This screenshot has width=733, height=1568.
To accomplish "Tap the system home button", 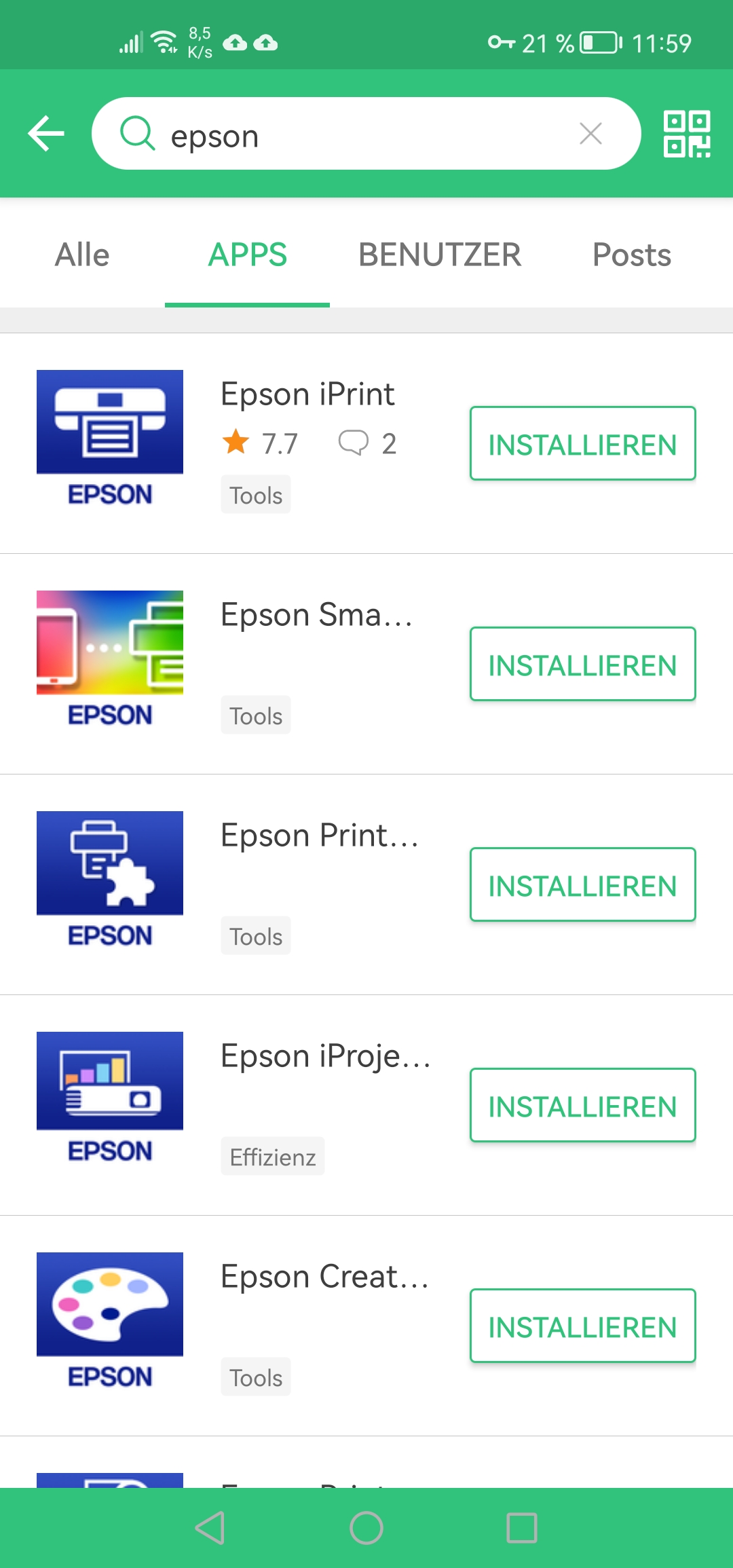I will [366, 1528].
